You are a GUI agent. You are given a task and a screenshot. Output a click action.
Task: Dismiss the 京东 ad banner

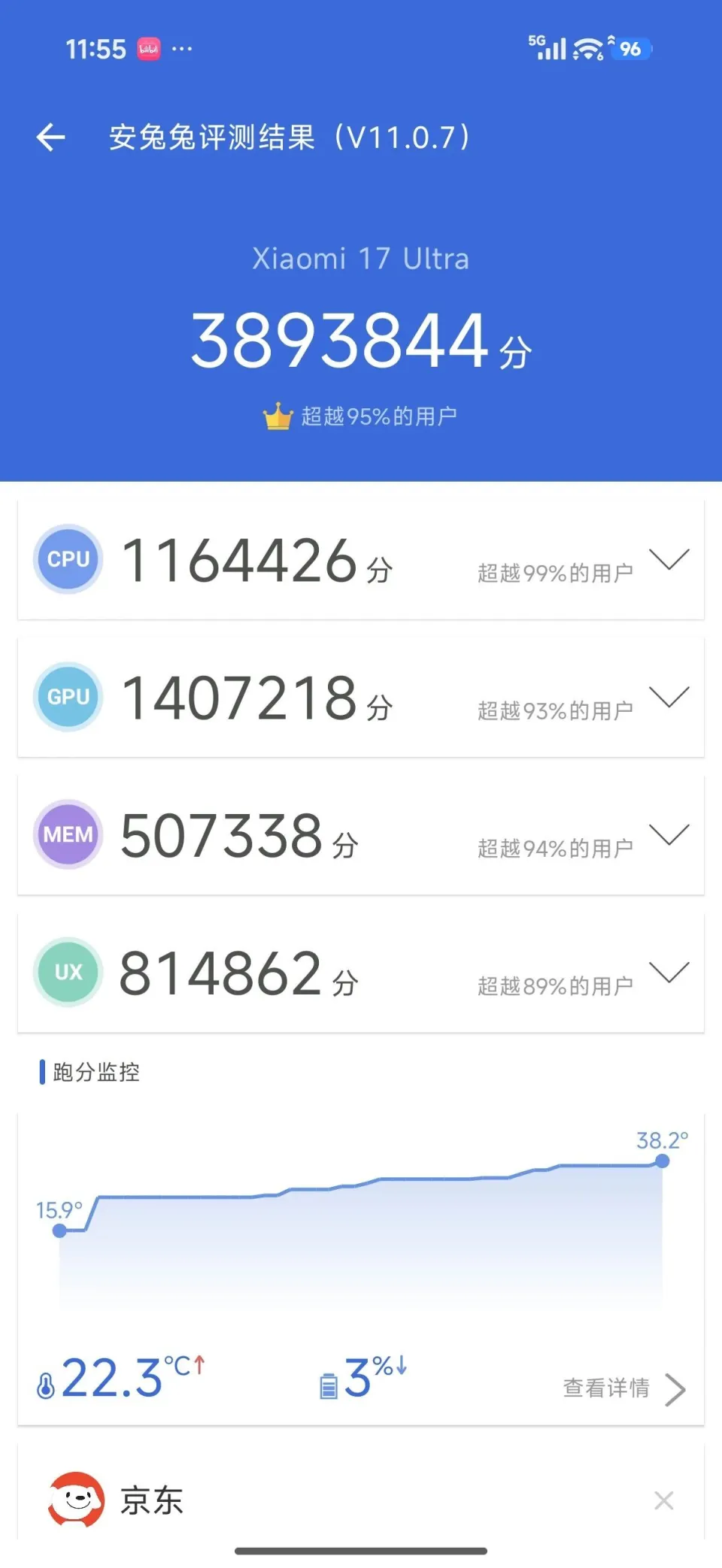tap(663, 1501)
